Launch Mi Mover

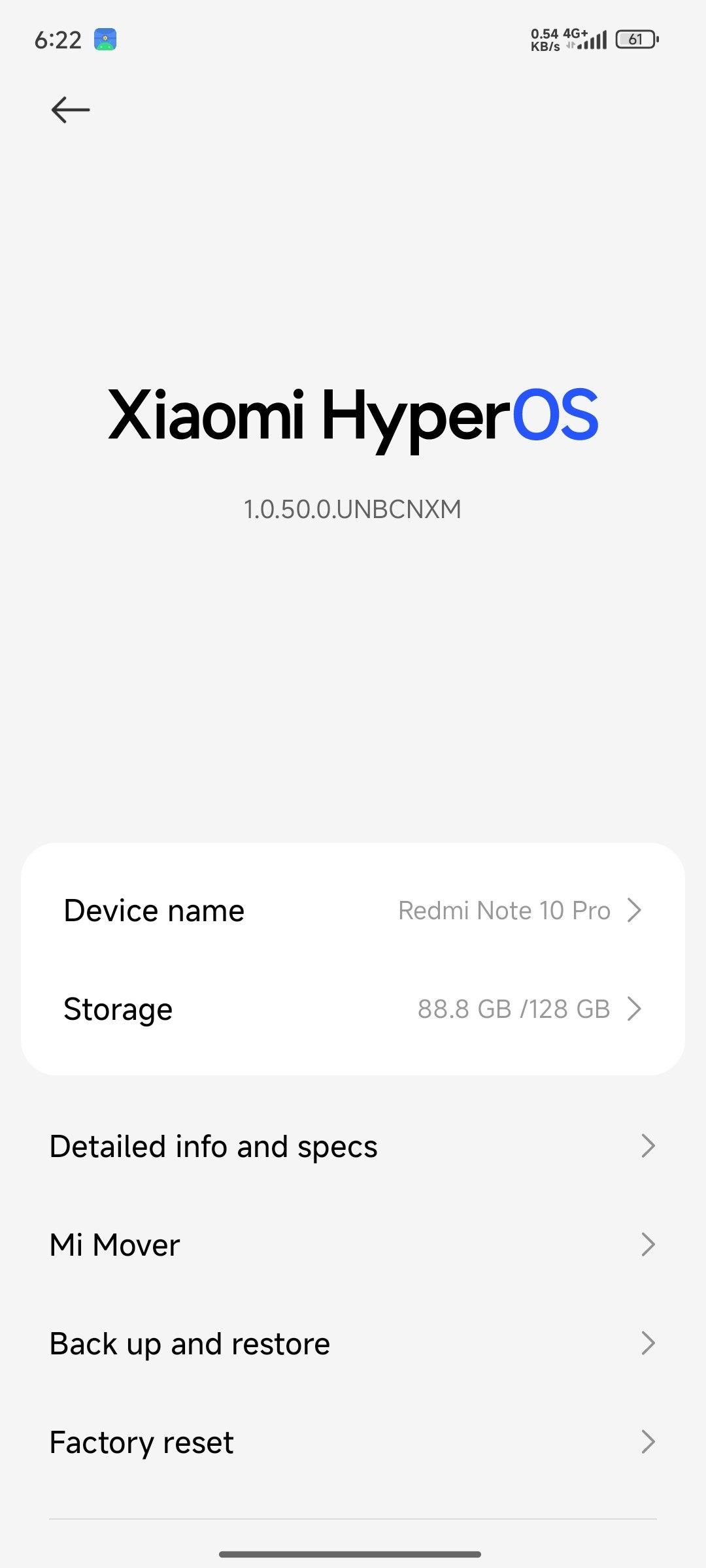tap(353, 1245)
